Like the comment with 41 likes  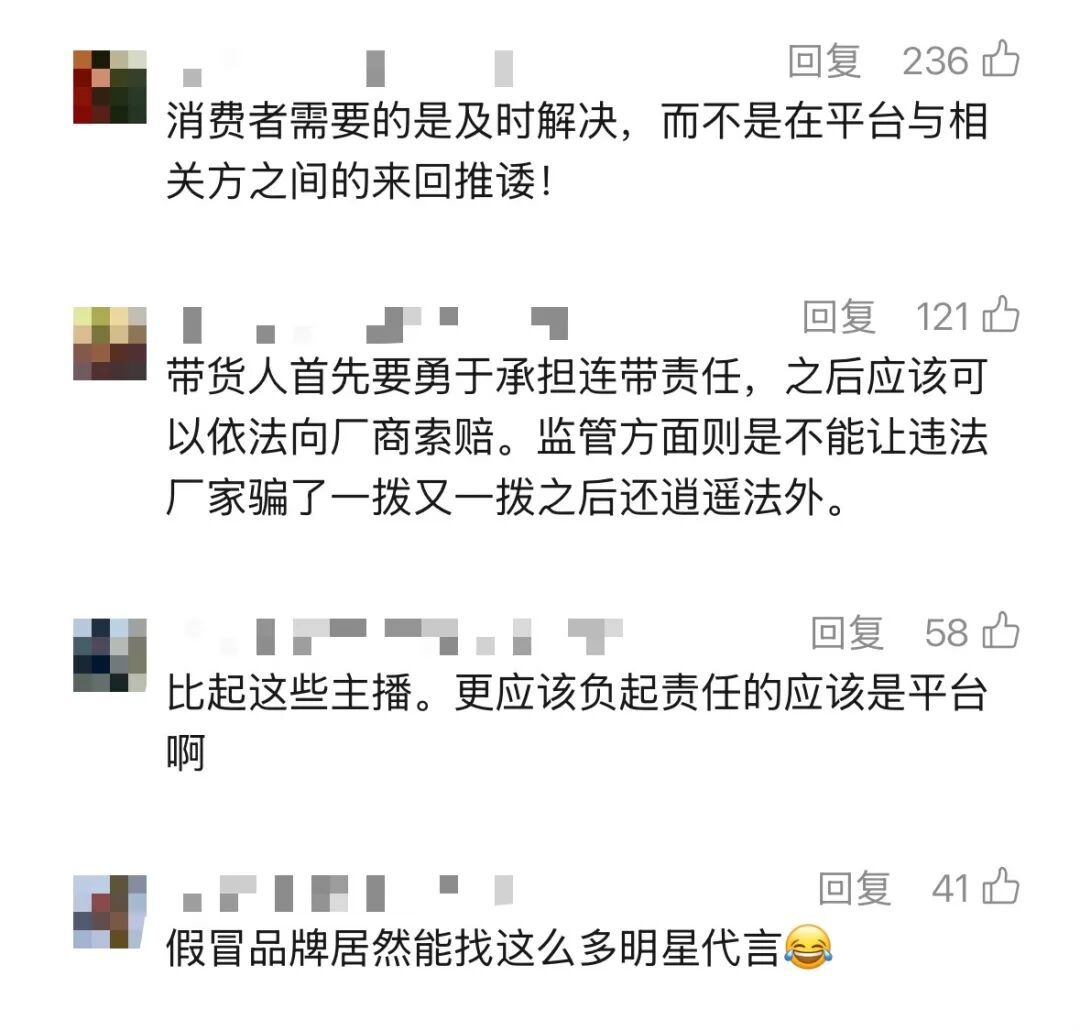(x=1001, y=886)
